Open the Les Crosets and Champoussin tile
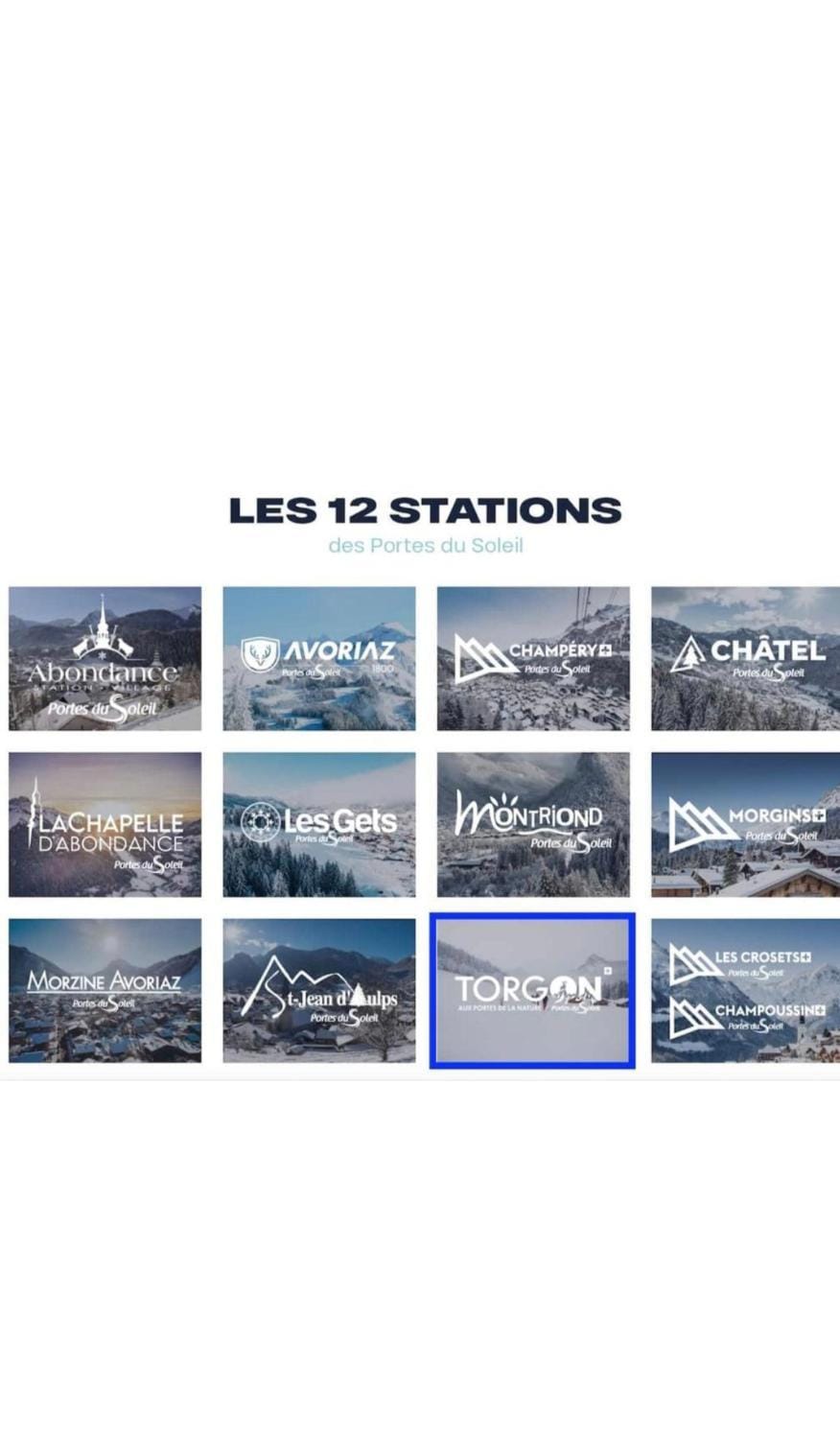Screen dimensions: 840x1439 pos(745,990)
